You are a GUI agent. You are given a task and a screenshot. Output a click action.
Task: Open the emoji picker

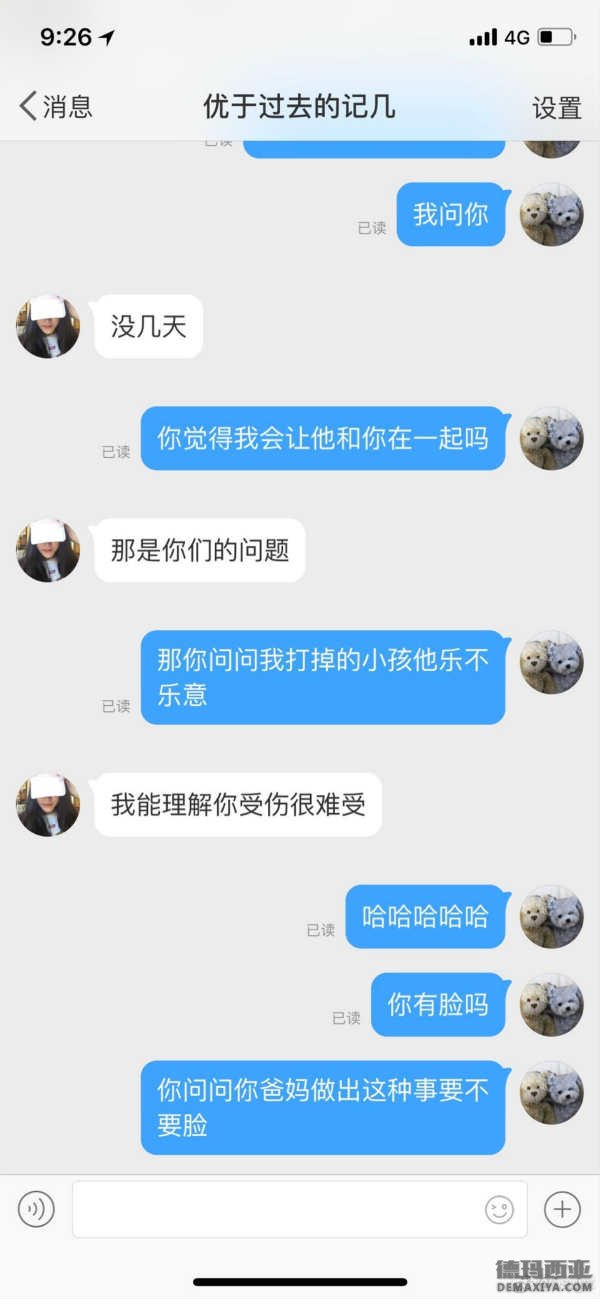coord(499,1209)
